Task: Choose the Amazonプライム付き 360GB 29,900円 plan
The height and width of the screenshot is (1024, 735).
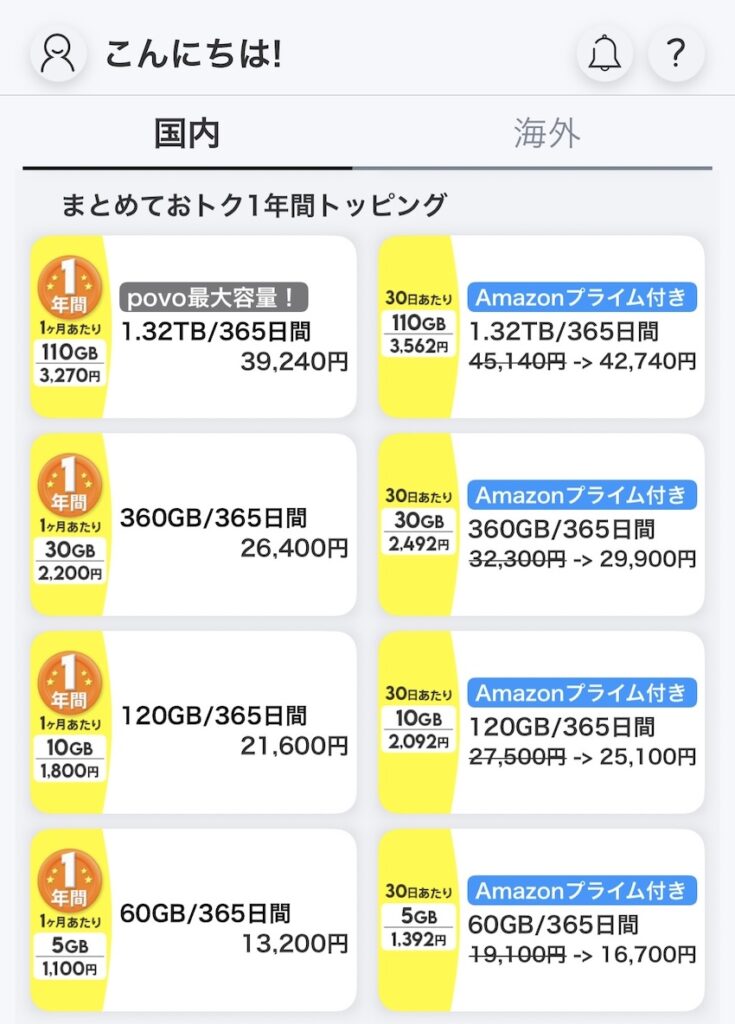Action: [x=542, y=524]
